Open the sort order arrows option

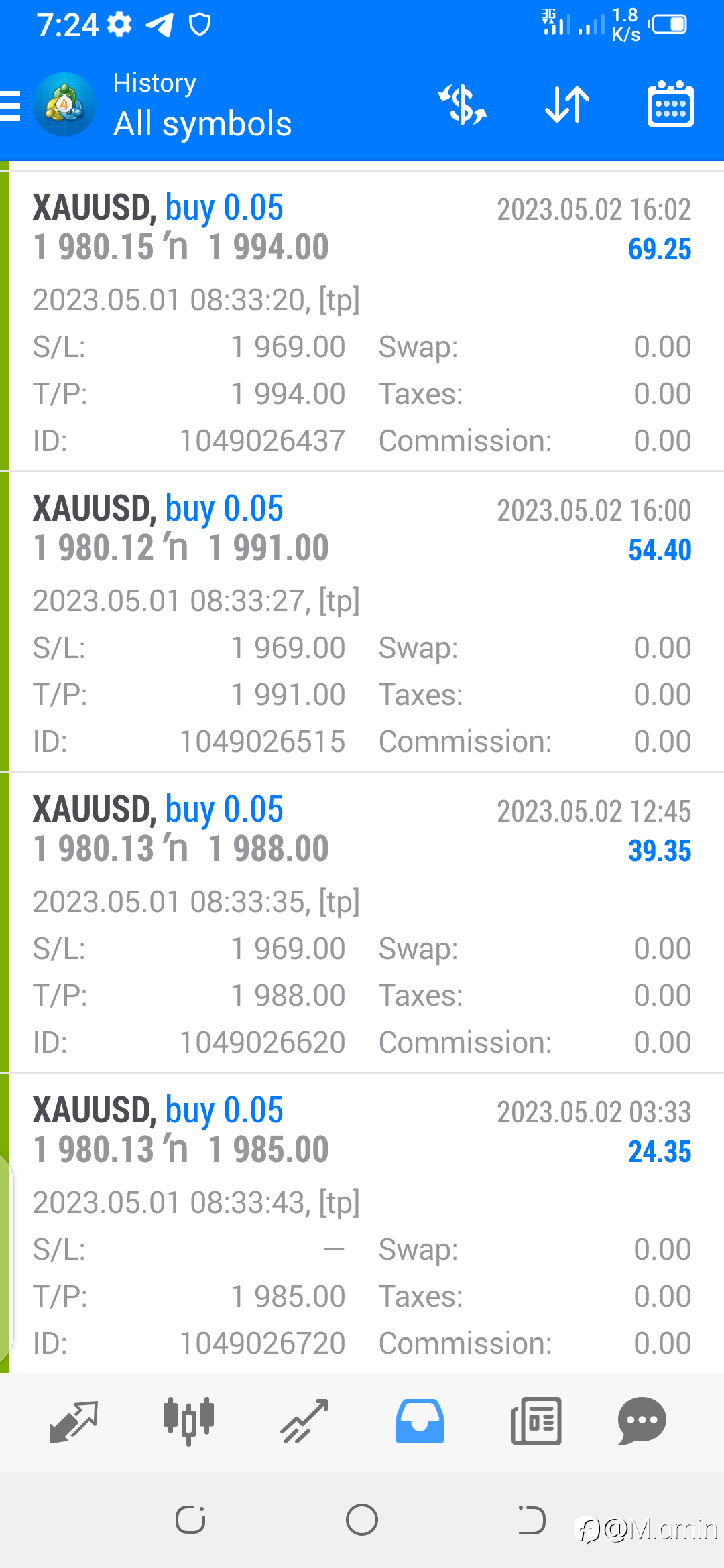click(x=567, y=105)
